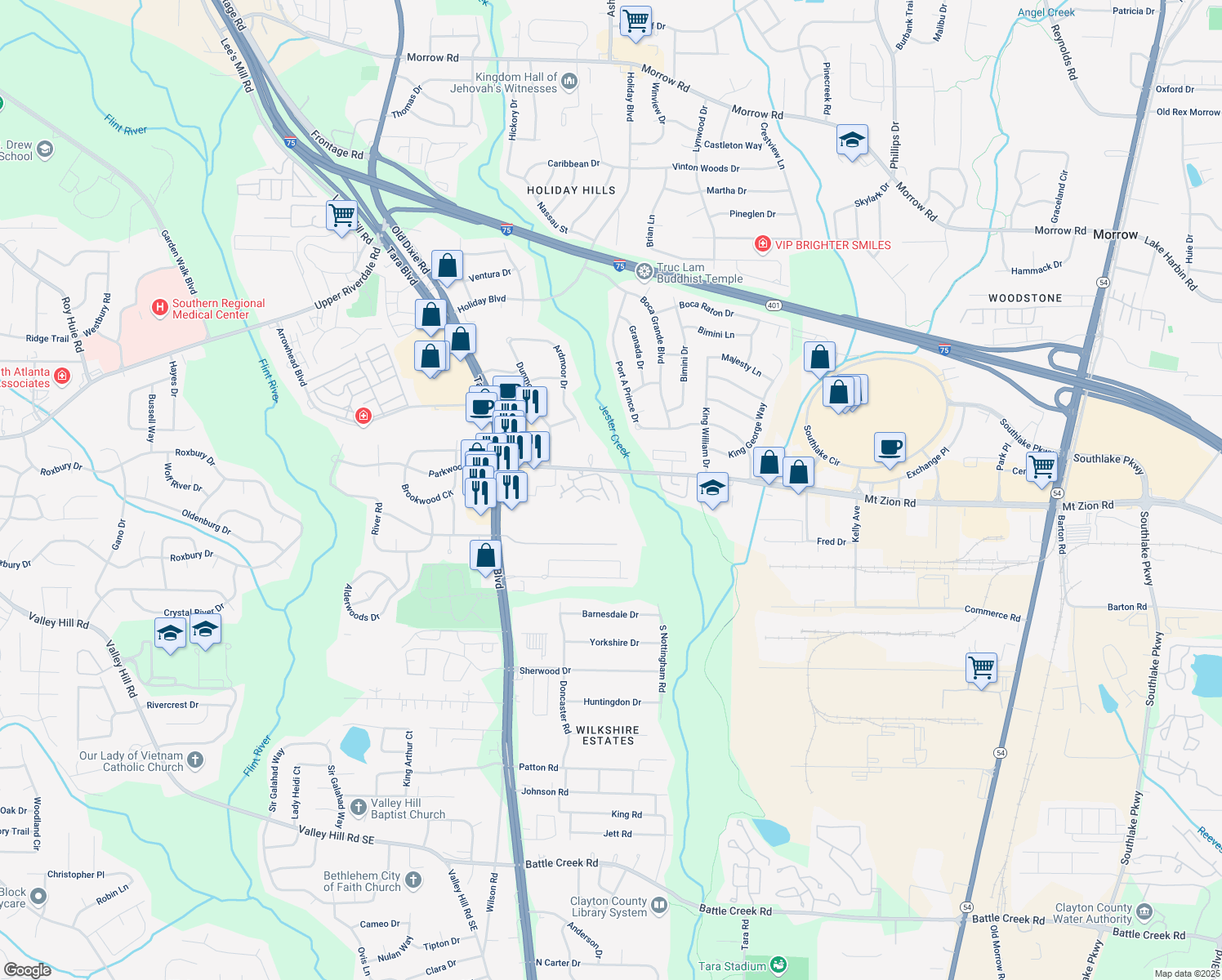
Task: Tap the shopping bag marker near Majesty Ln
Action: pos(819,358)
